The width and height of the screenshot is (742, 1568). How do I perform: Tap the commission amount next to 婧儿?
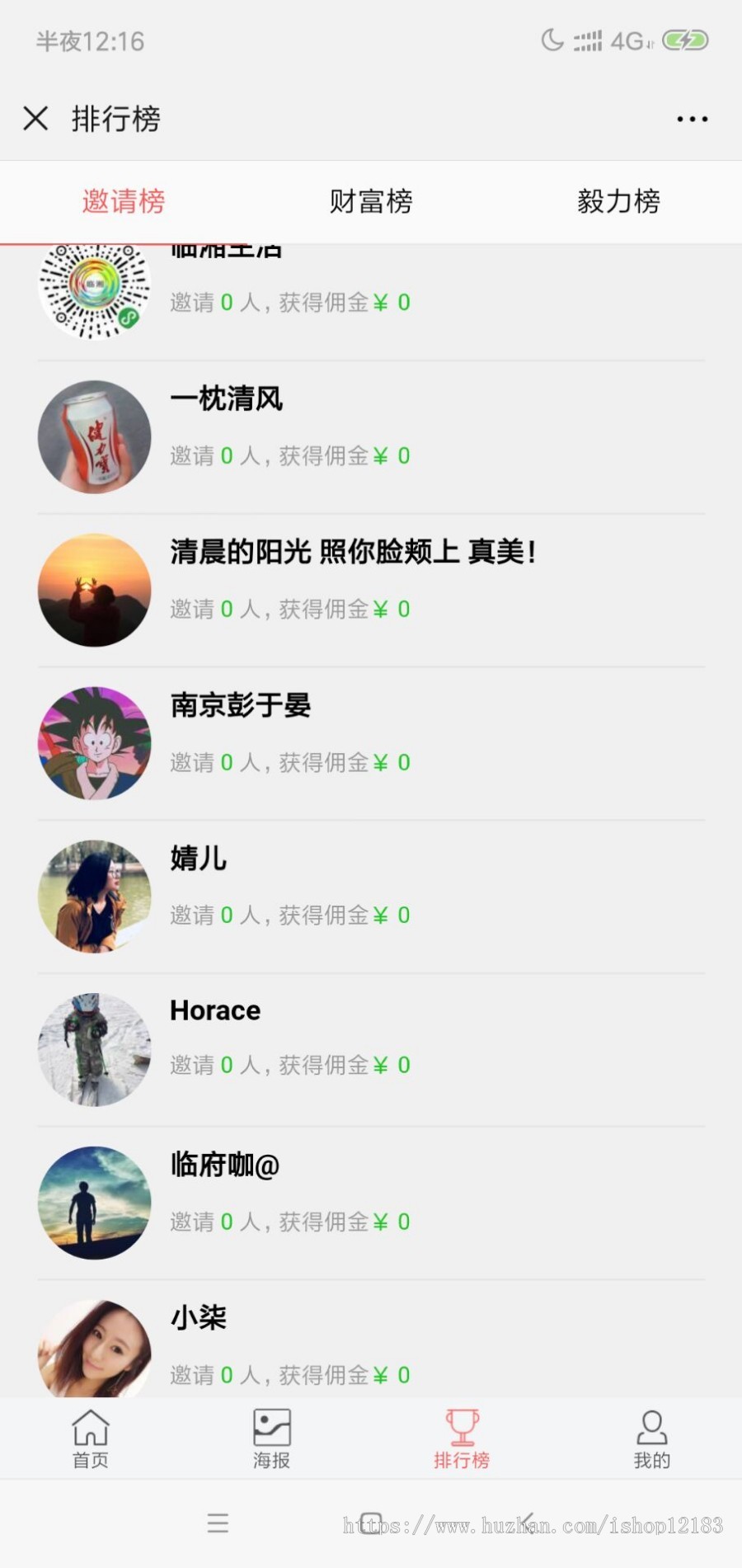click(x=388, y=915)
